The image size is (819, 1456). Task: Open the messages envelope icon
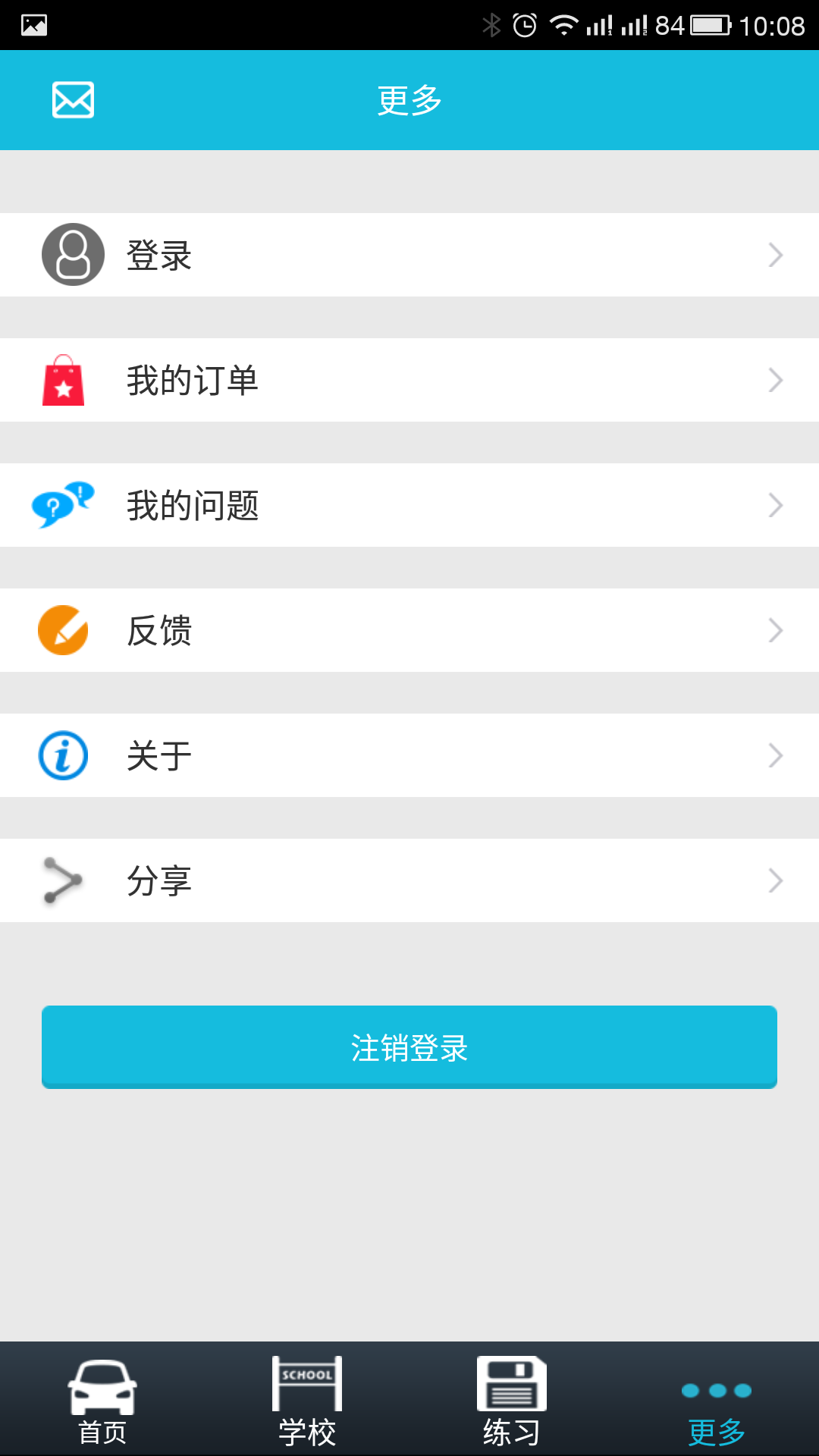73,100
